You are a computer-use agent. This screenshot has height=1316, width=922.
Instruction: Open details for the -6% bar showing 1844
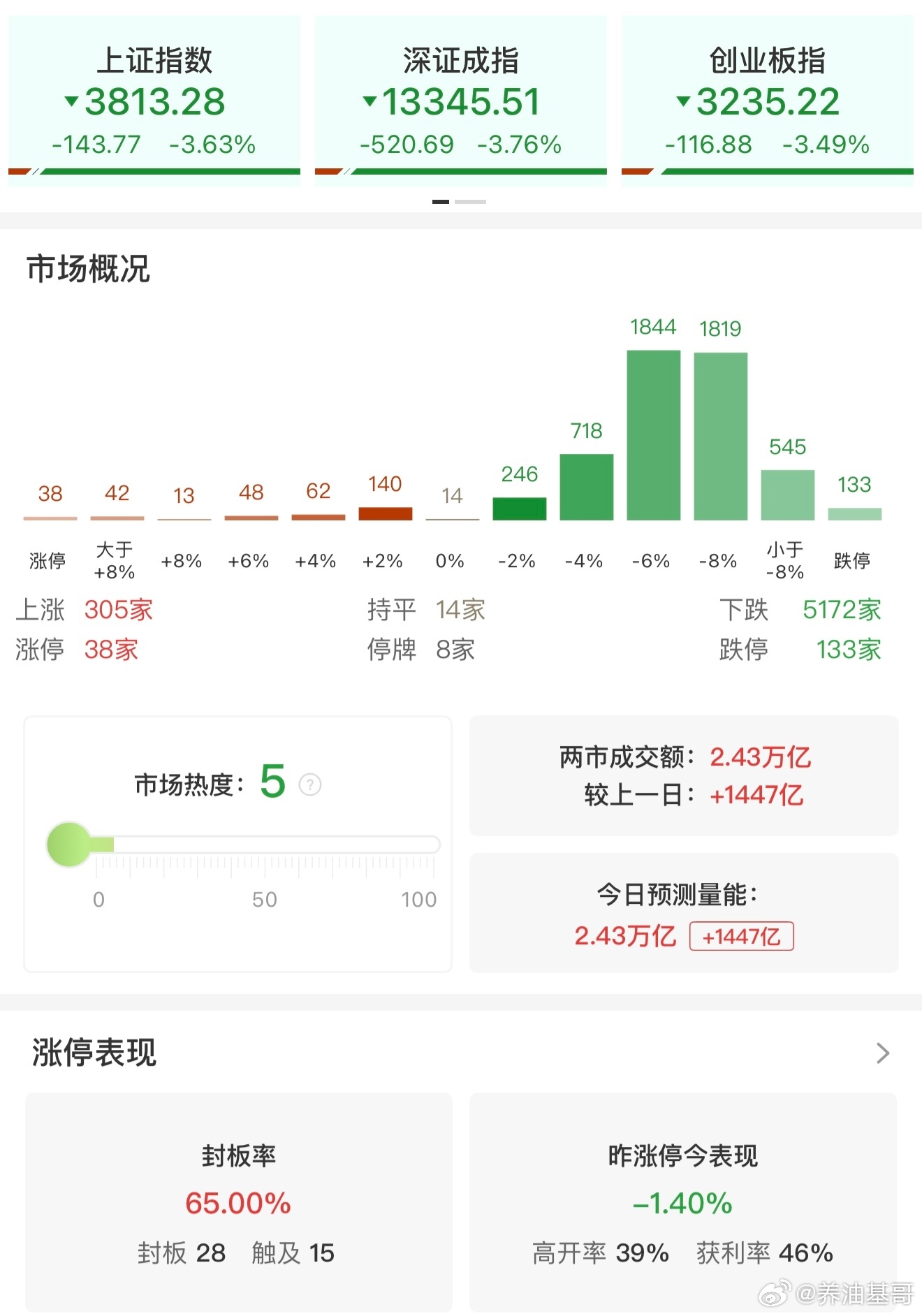(x=654, y=433)
